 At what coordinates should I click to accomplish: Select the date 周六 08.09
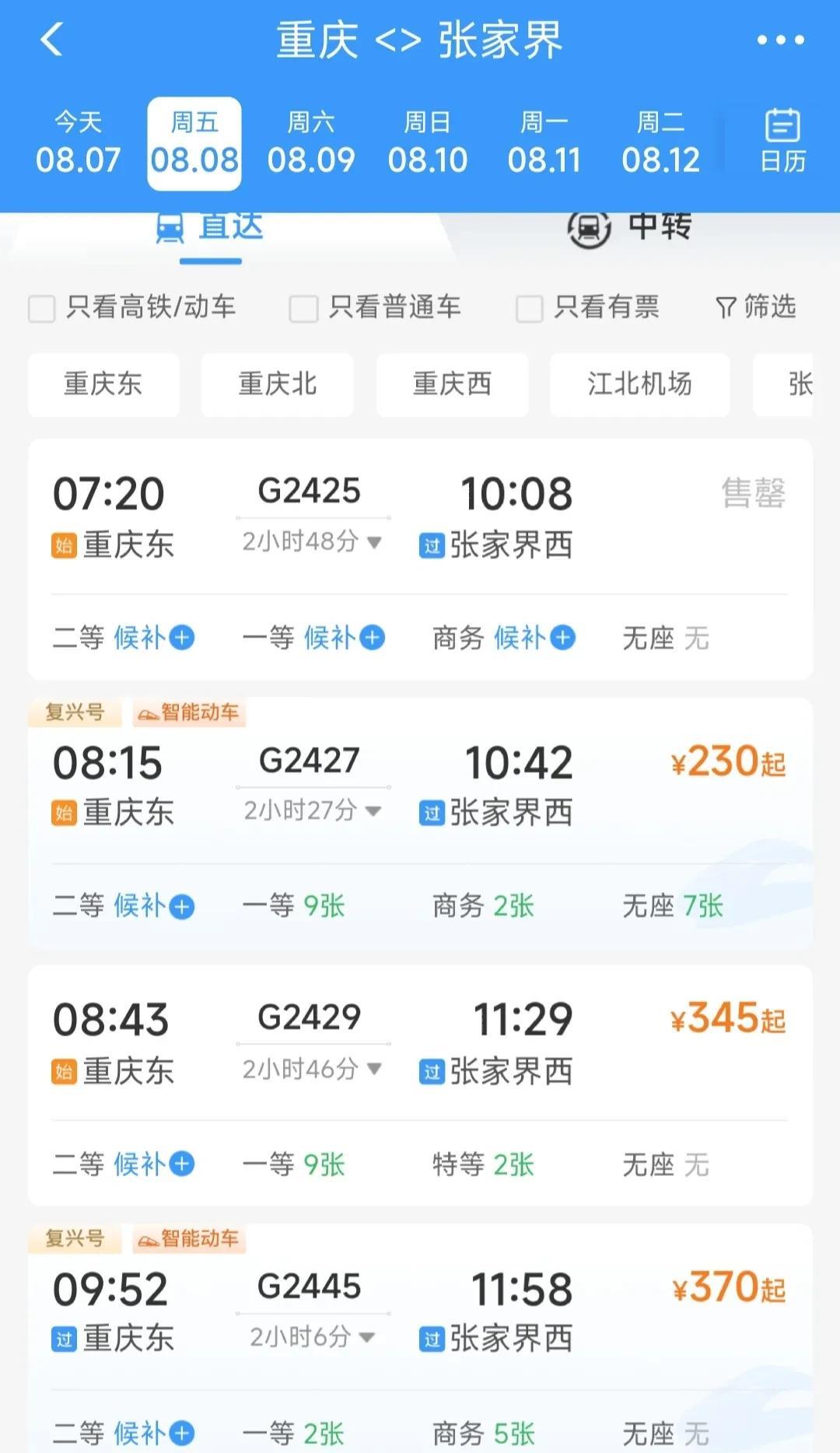click(311, 144)
